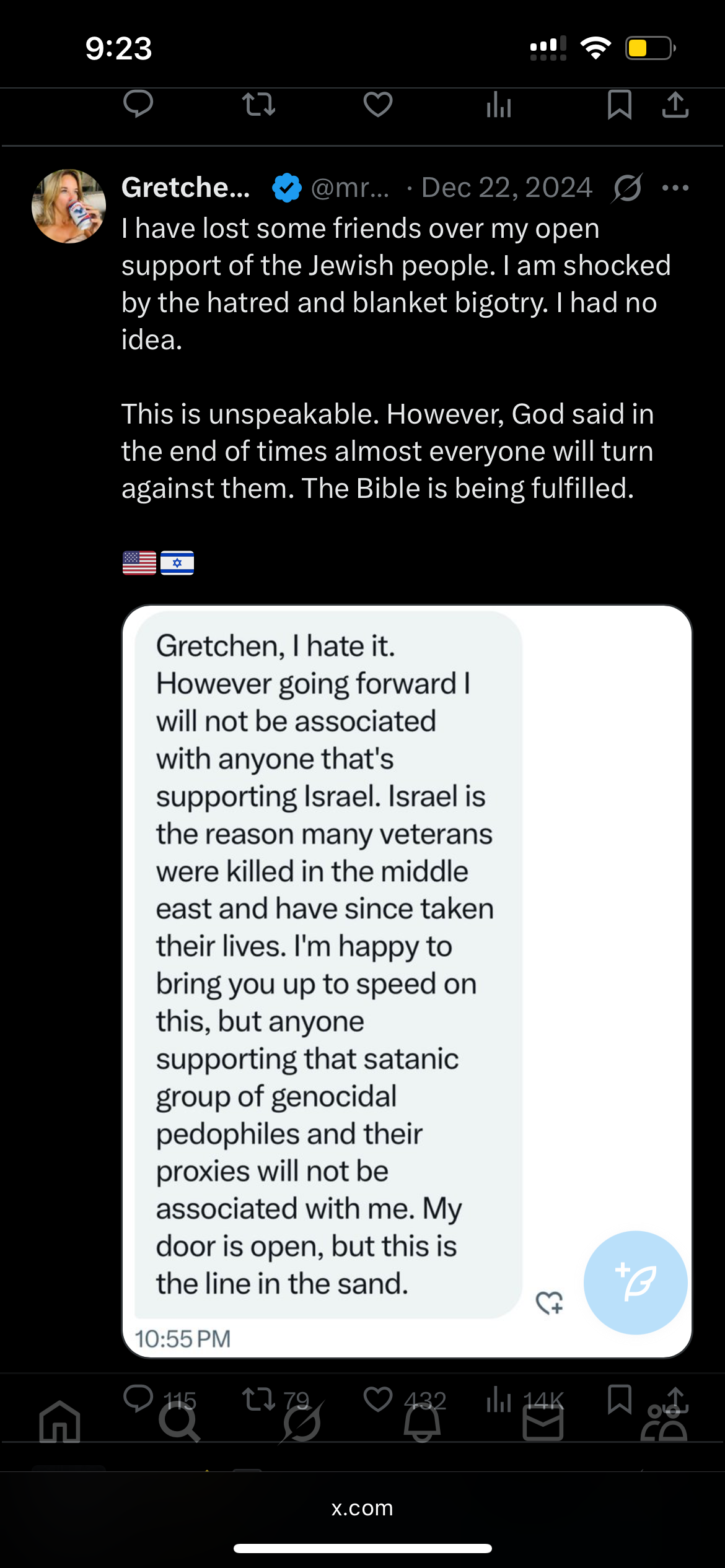Image resolution: width=725 pixels, height=1568 pixels.
Task: Like the post above Gretchen's tweet
Action: [x=378, y=104]
